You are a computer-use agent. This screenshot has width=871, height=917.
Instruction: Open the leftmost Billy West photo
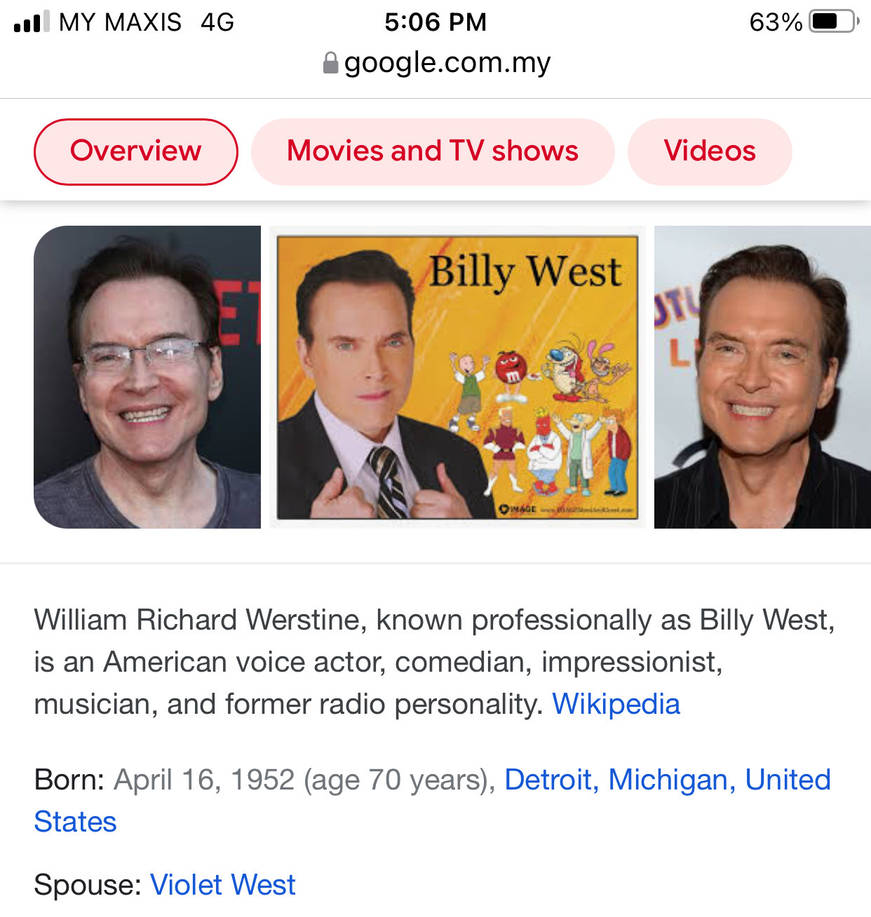coord(147,376)
